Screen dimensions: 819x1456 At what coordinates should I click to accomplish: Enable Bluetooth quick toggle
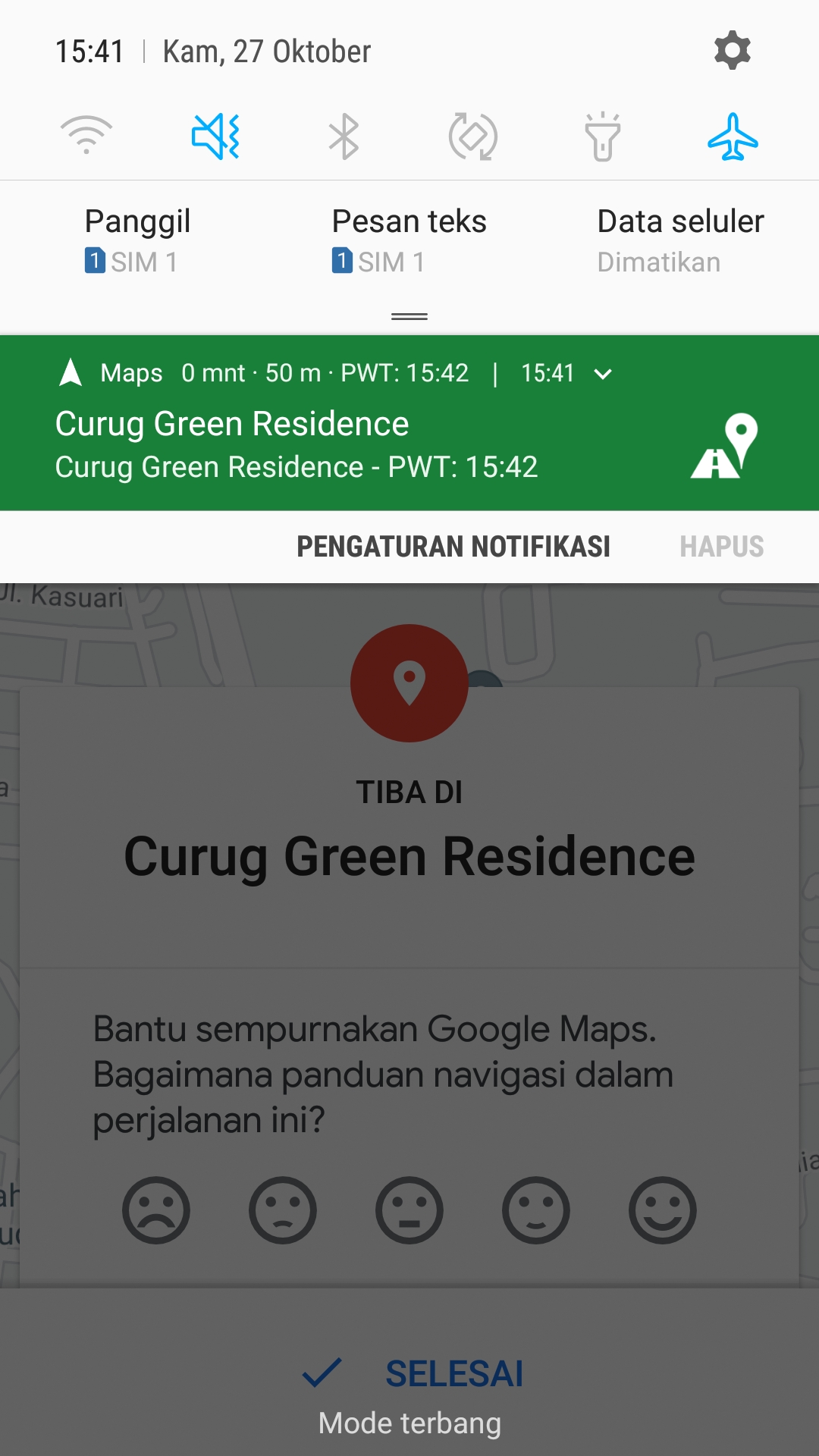[x=344, y=136]
